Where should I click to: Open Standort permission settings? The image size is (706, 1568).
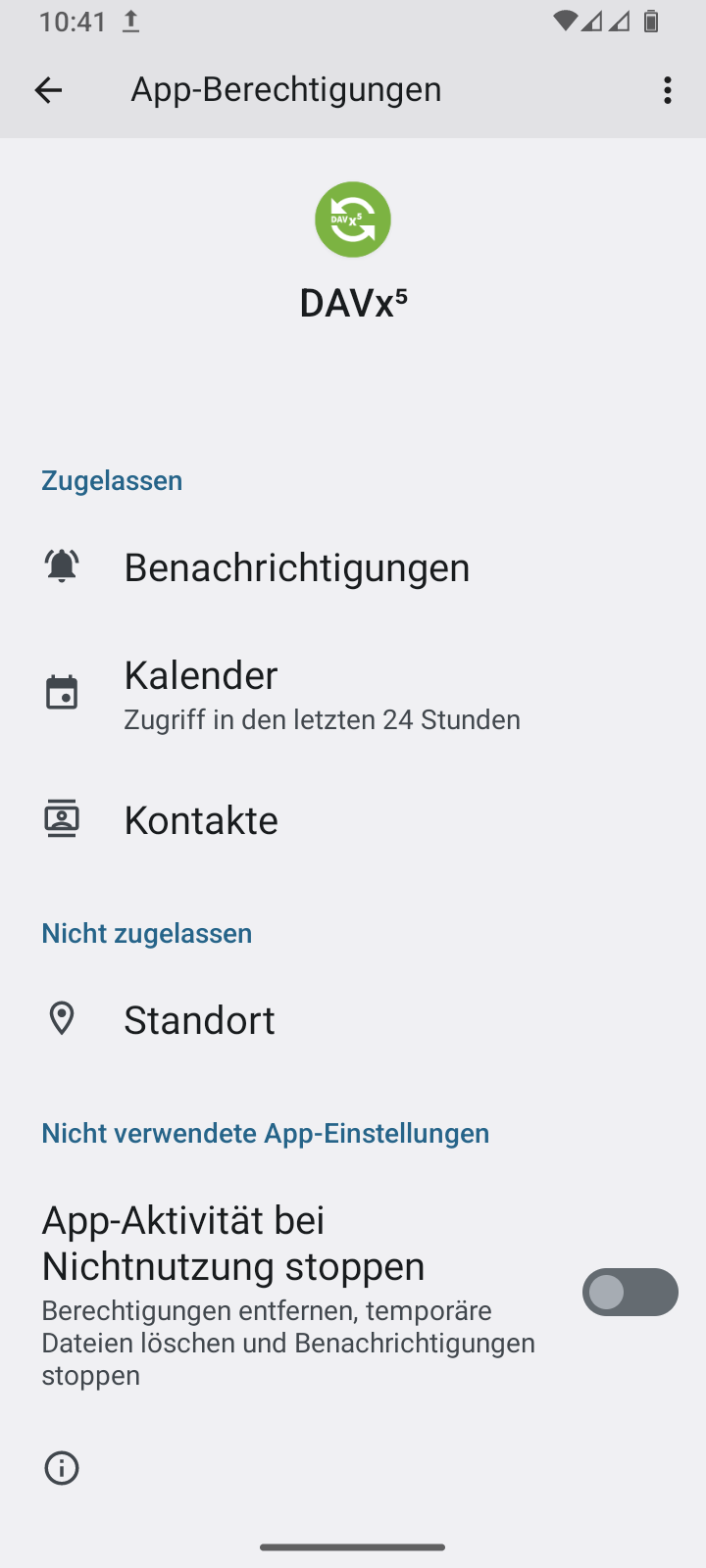(x=199, y=1020)
